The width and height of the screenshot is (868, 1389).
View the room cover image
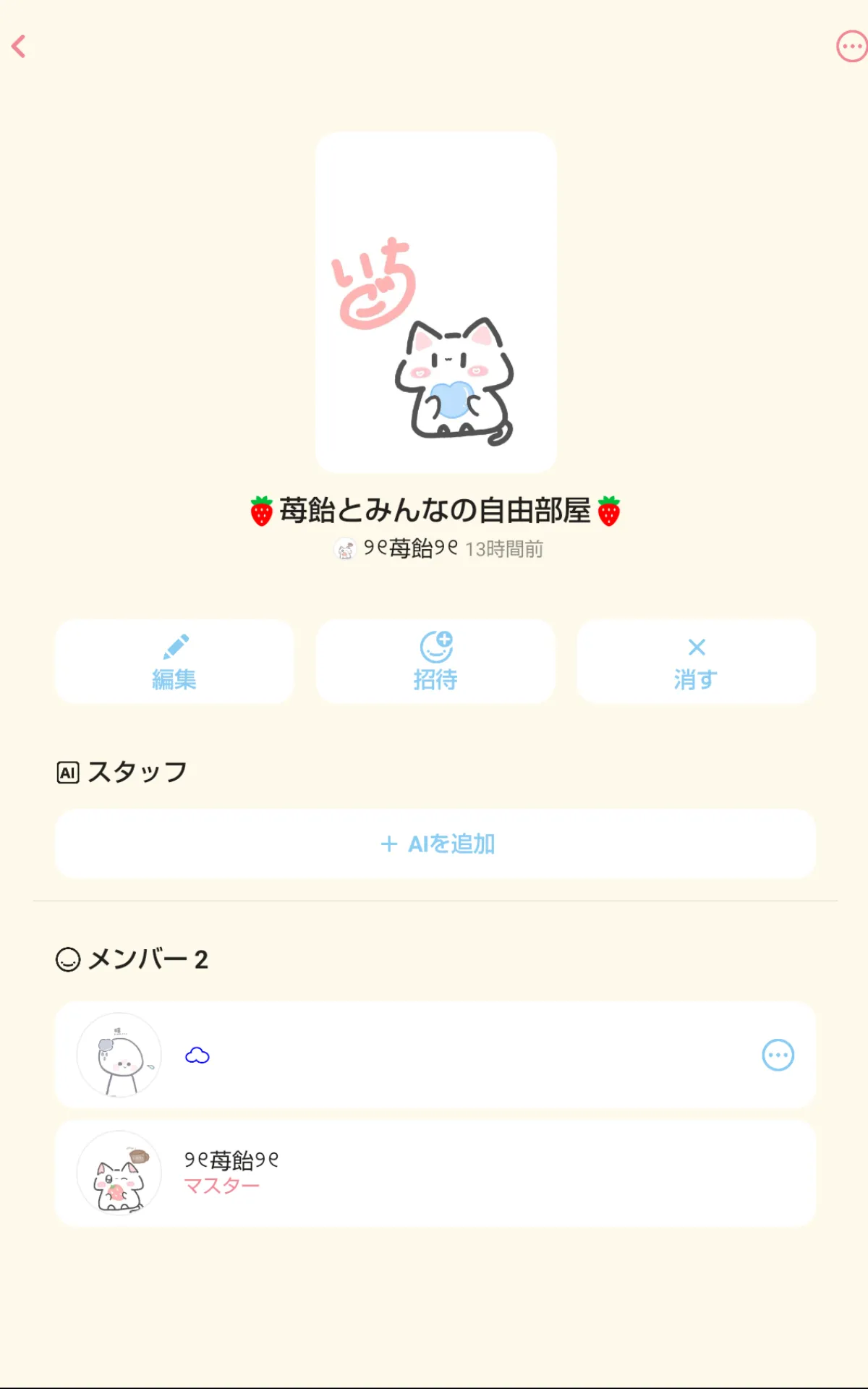click(435, 302)
